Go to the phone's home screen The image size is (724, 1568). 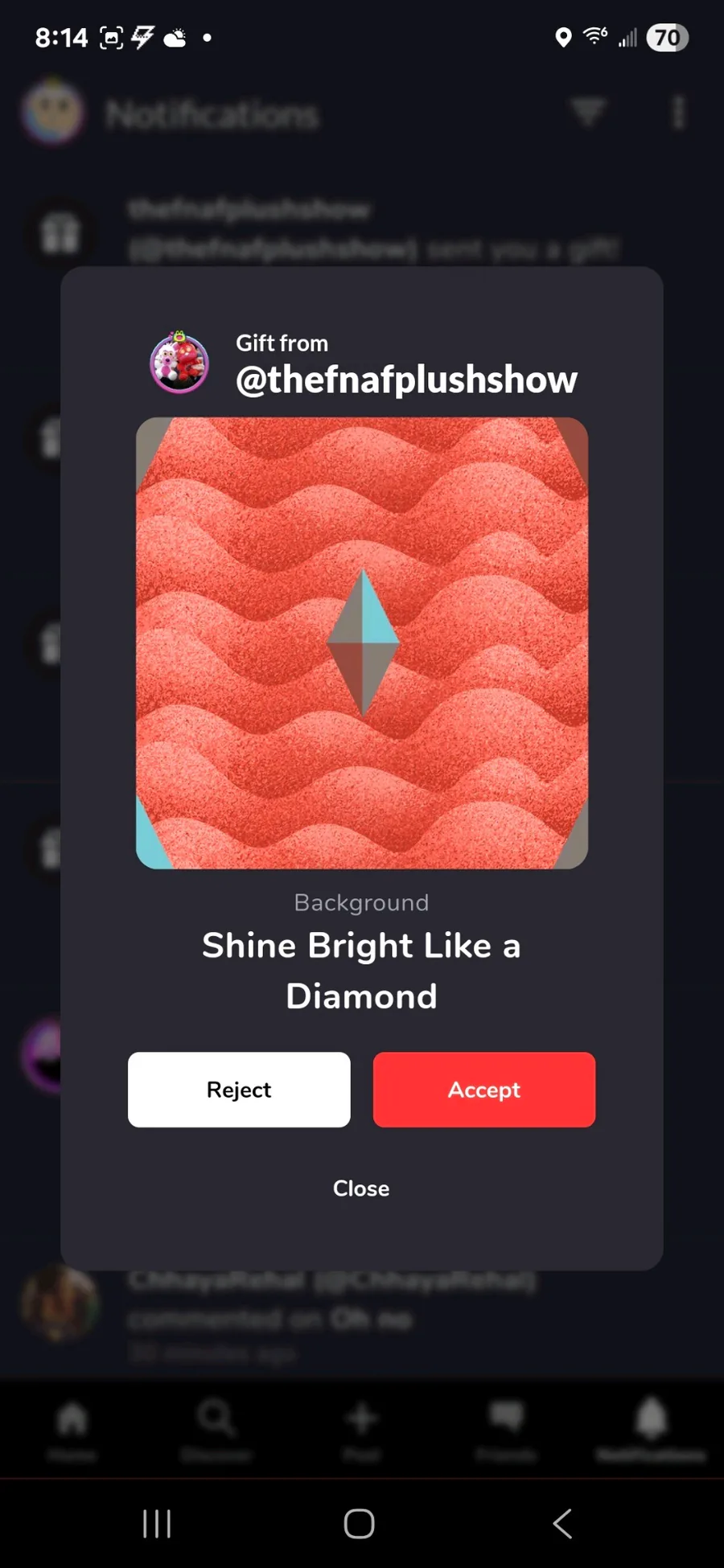pos(359,1523)
